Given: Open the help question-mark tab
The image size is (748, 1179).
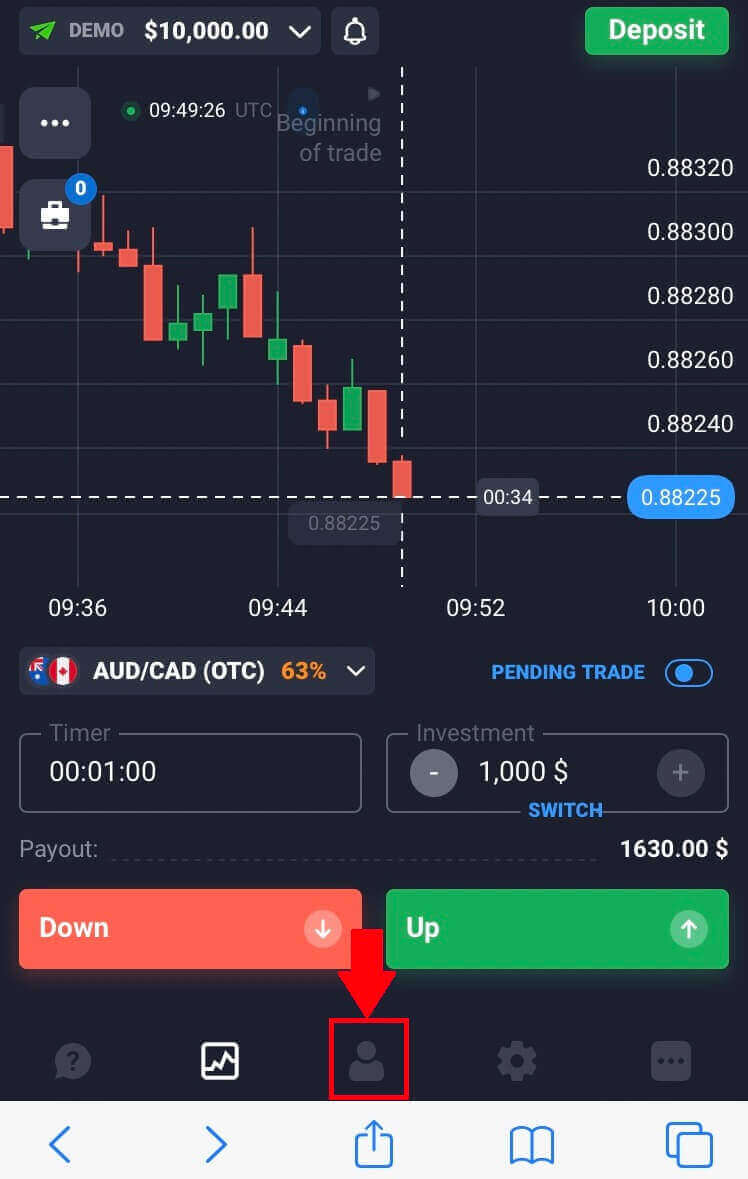Looking at the screenshot, I should [x=71, y=1061].
